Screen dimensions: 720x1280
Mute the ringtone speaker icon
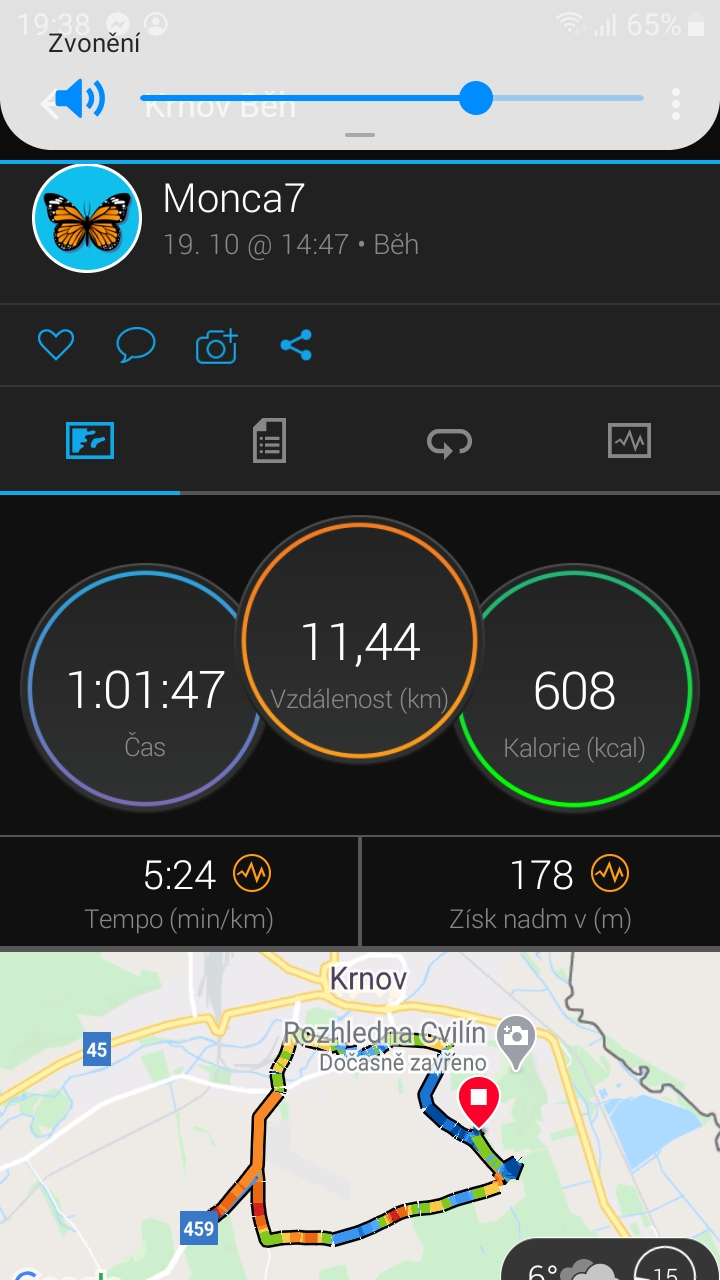80,100
